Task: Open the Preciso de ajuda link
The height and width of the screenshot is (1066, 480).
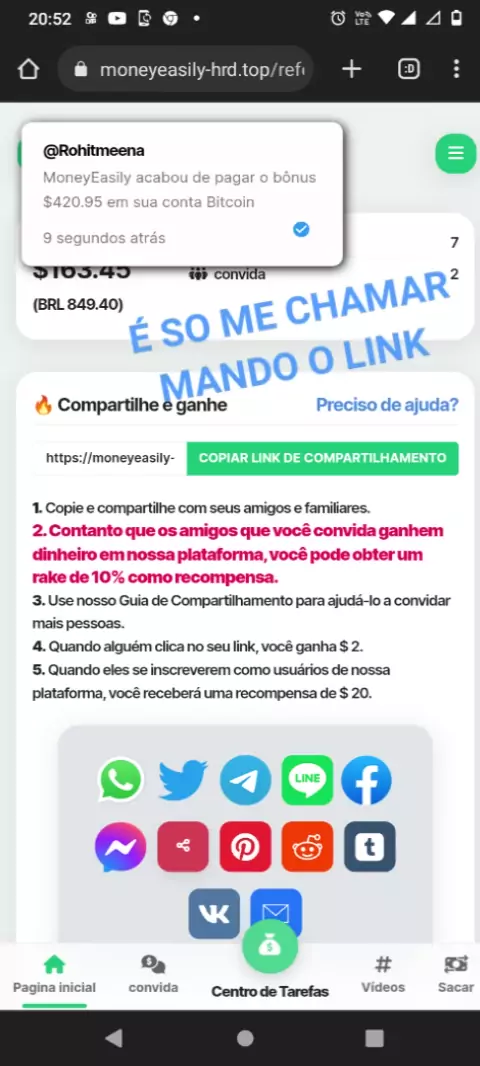Action: tap(387, 405)
